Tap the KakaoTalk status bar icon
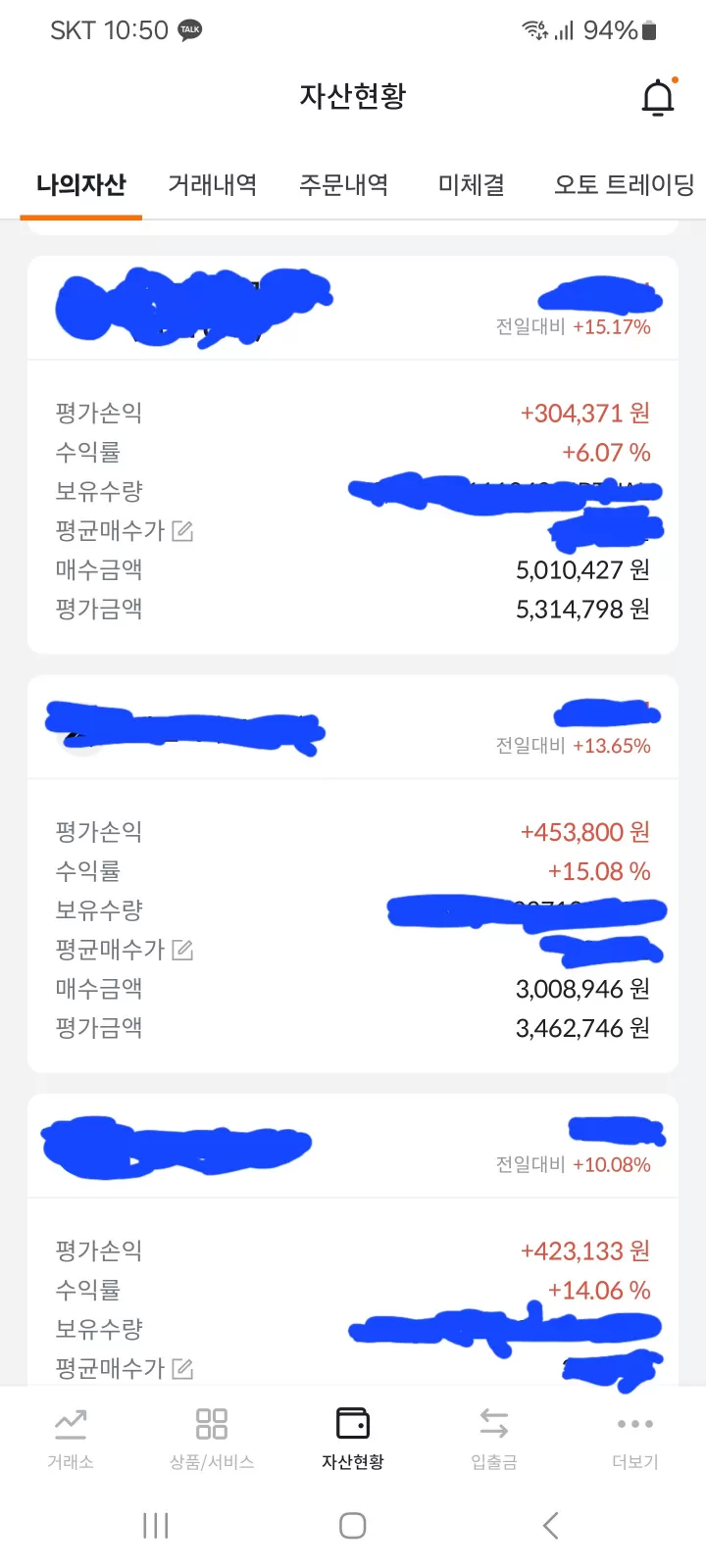 tap(187, 29)
